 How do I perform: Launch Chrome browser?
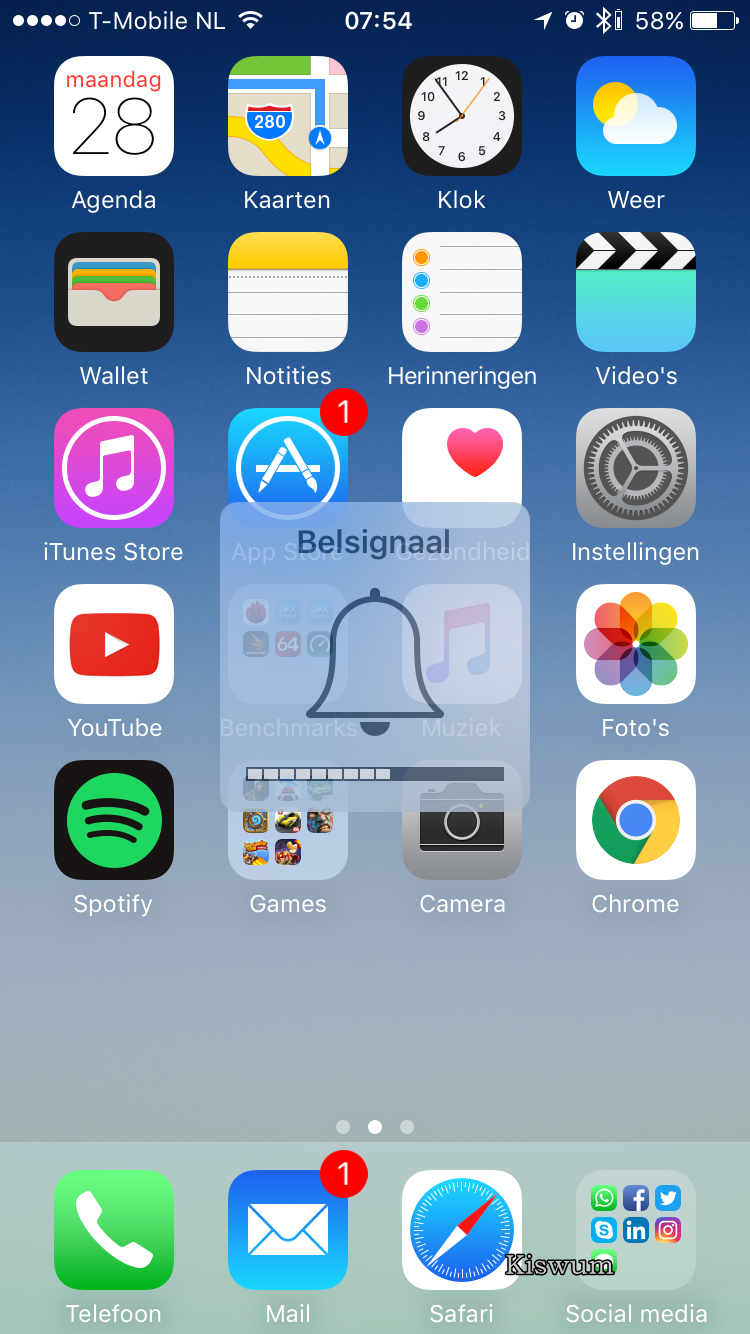click(636, 820)
